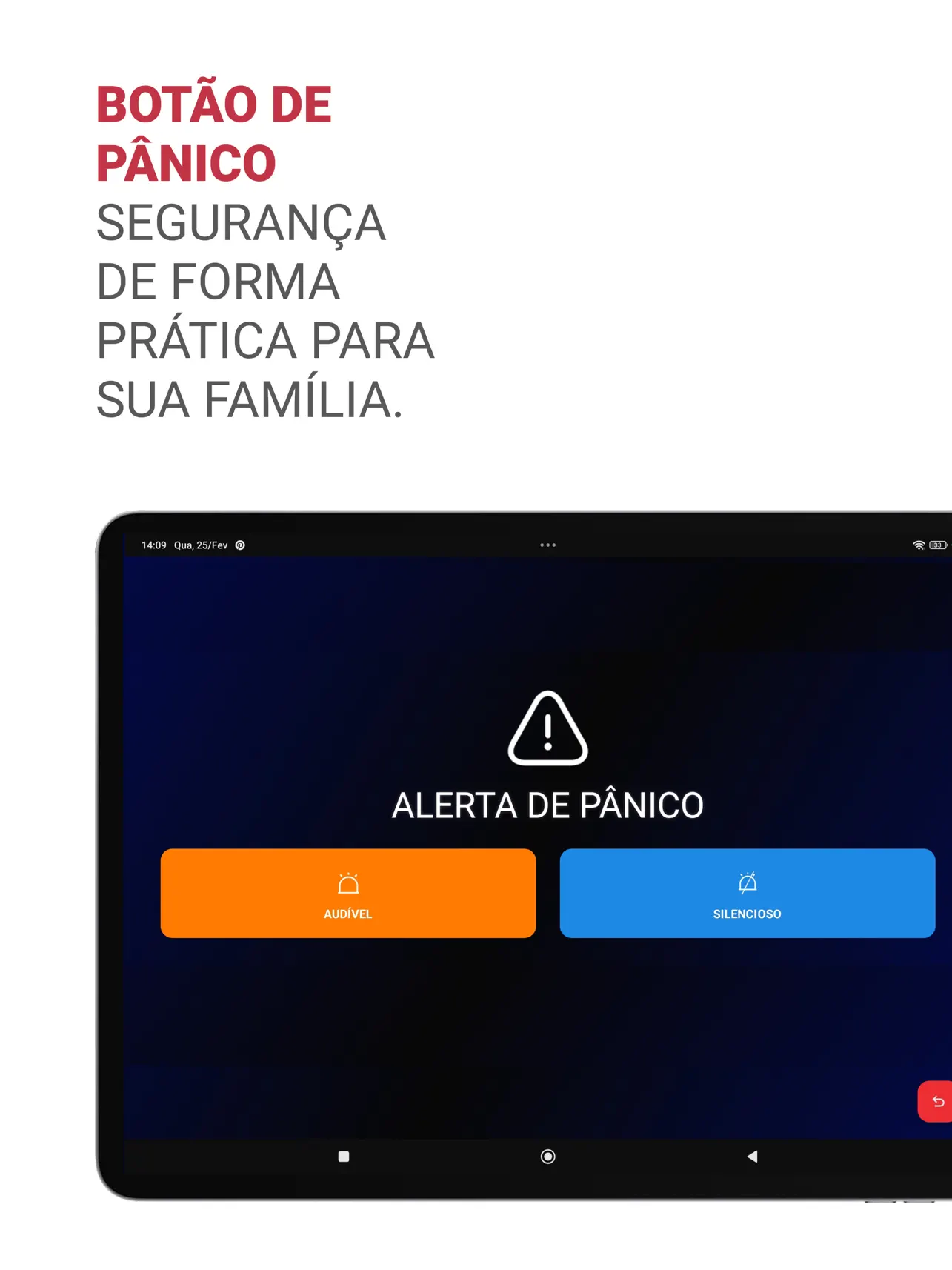The height and width of the screenshot is (1270, 952).
Task: Tap the three-dot handle at top center
Action: click(x=547, y=545)
